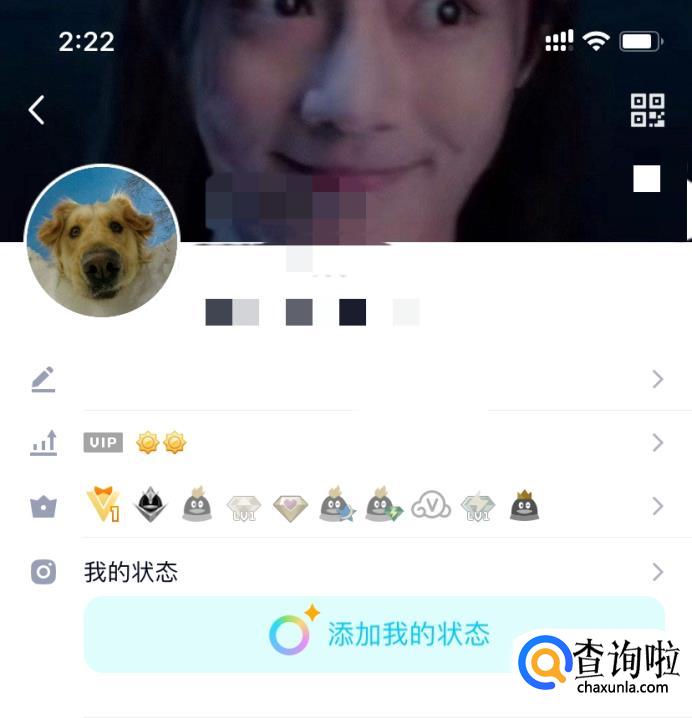
Task: Tap the 添加我的状态 button
Action: tap(380, 633)
